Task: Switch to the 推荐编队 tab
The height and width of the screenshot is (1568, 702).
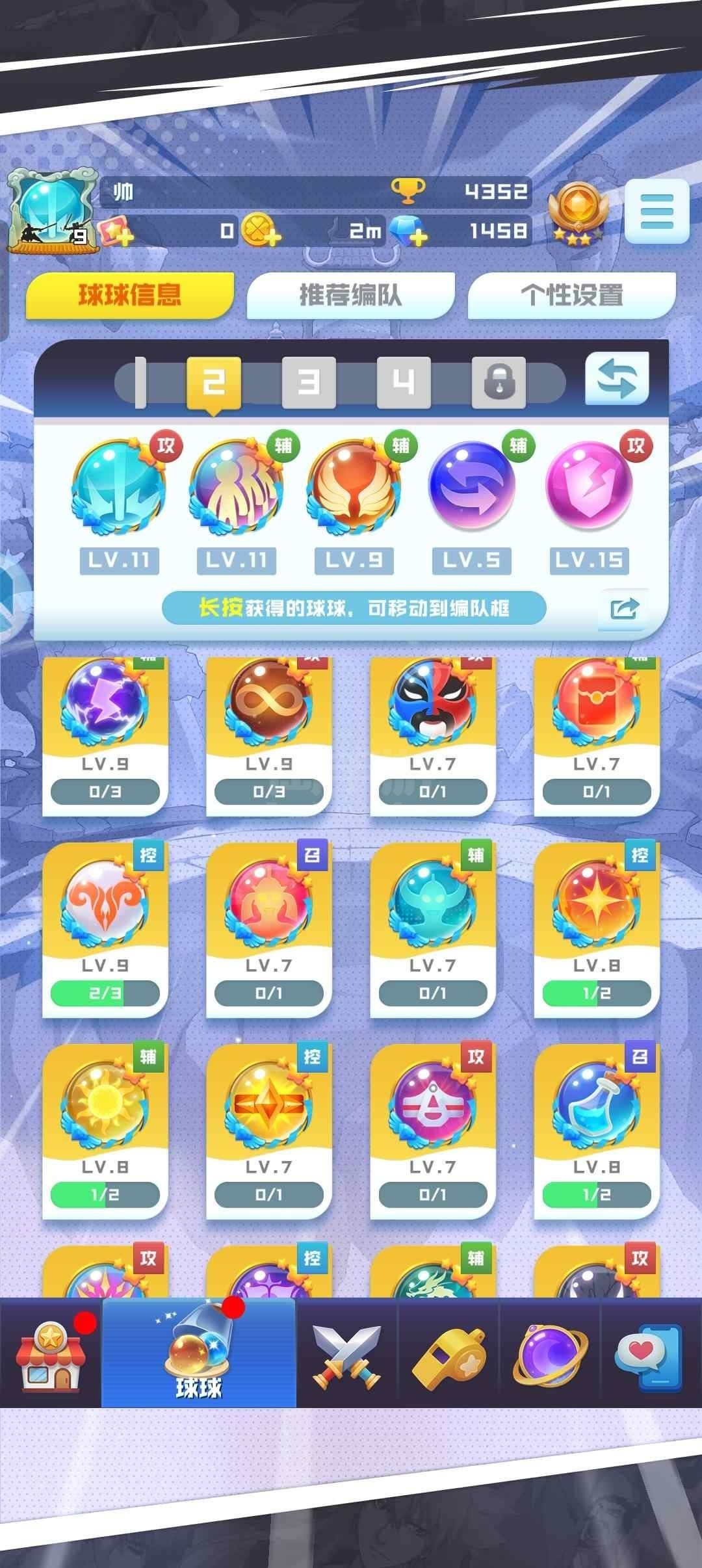Action: [351, 295]
